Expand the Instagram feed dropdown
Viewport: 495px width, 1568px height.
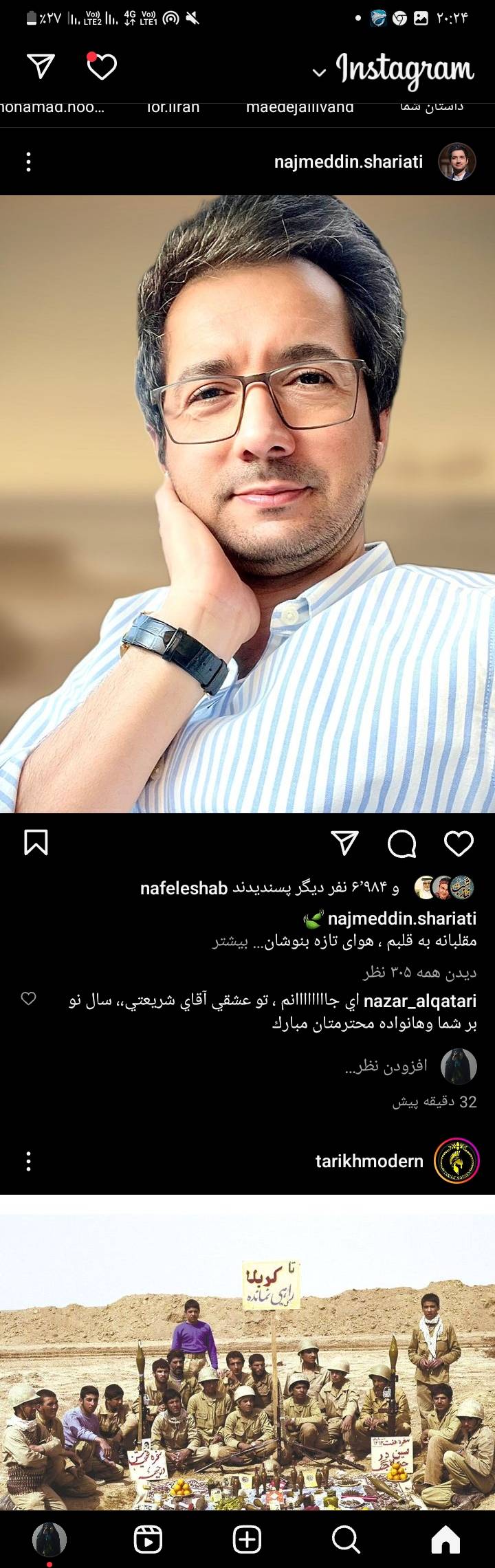click(319, 72)
